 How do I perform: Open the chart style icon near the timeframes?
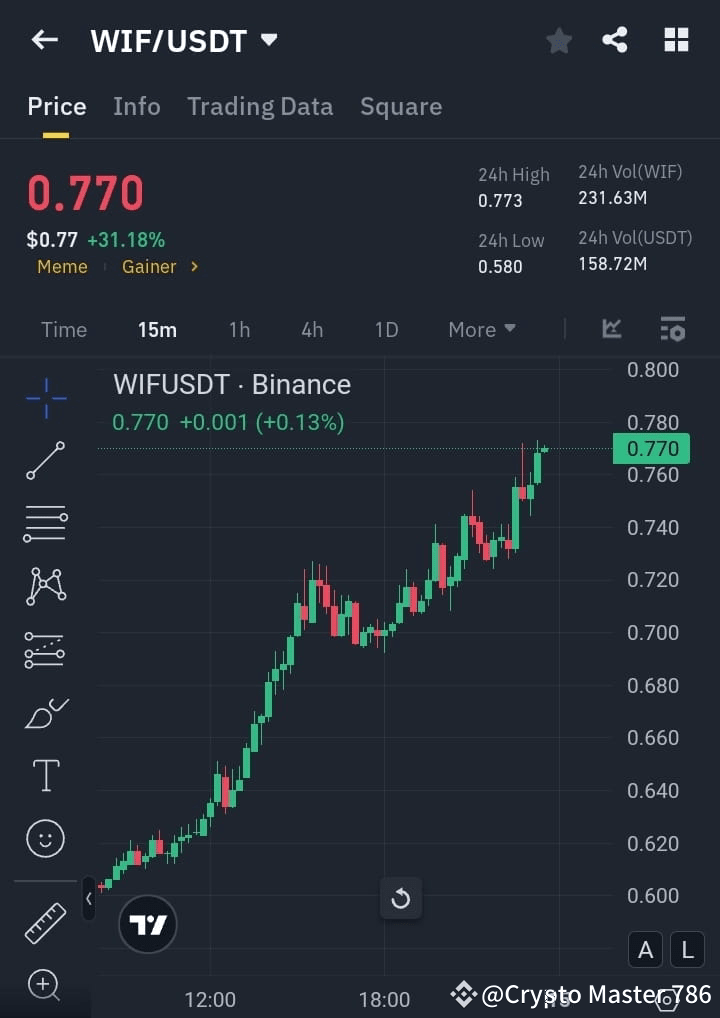coord(610,329)
